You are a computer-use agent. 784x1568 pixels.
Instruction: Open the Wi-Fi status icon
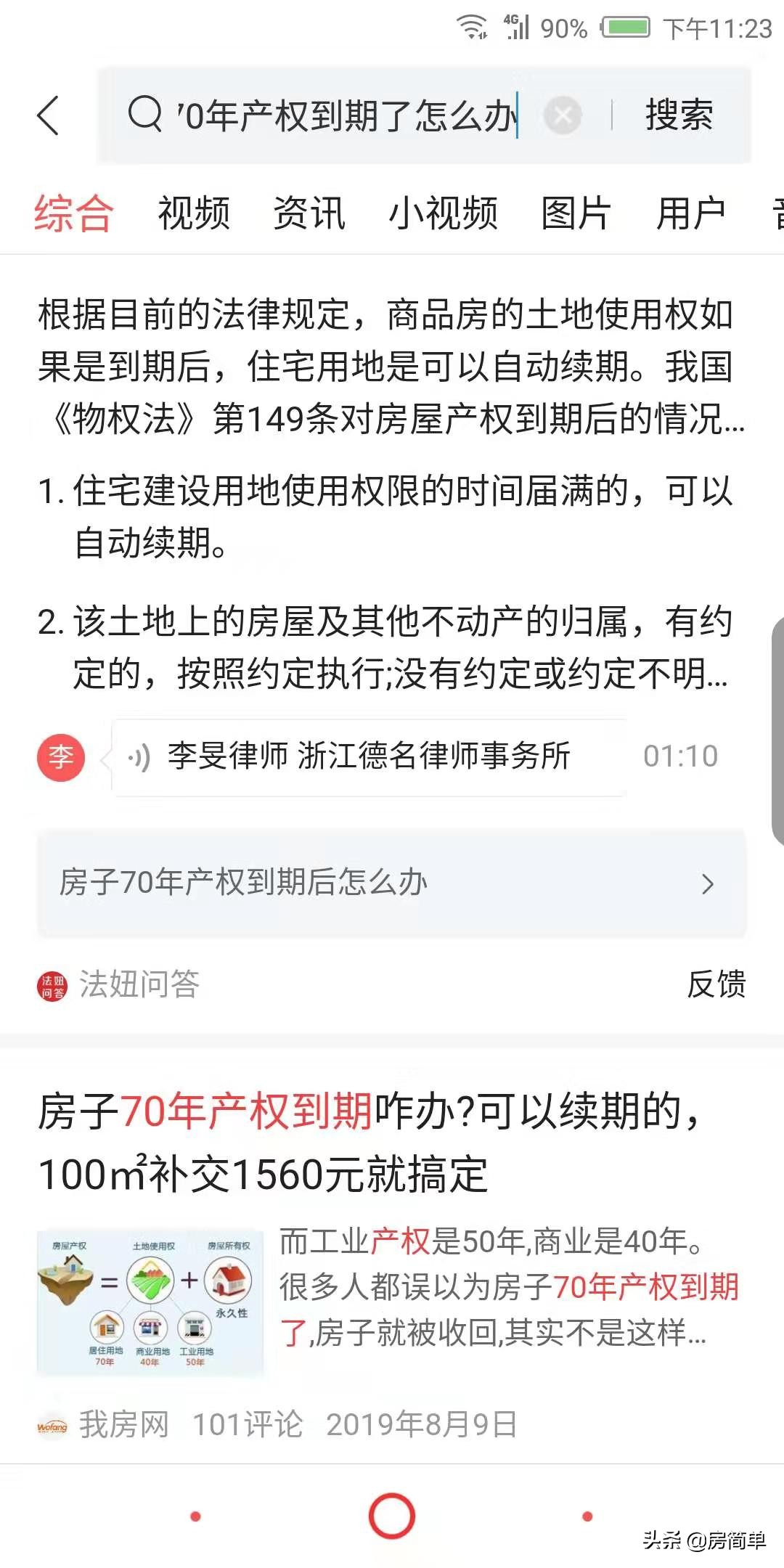(x=473, y=28)
